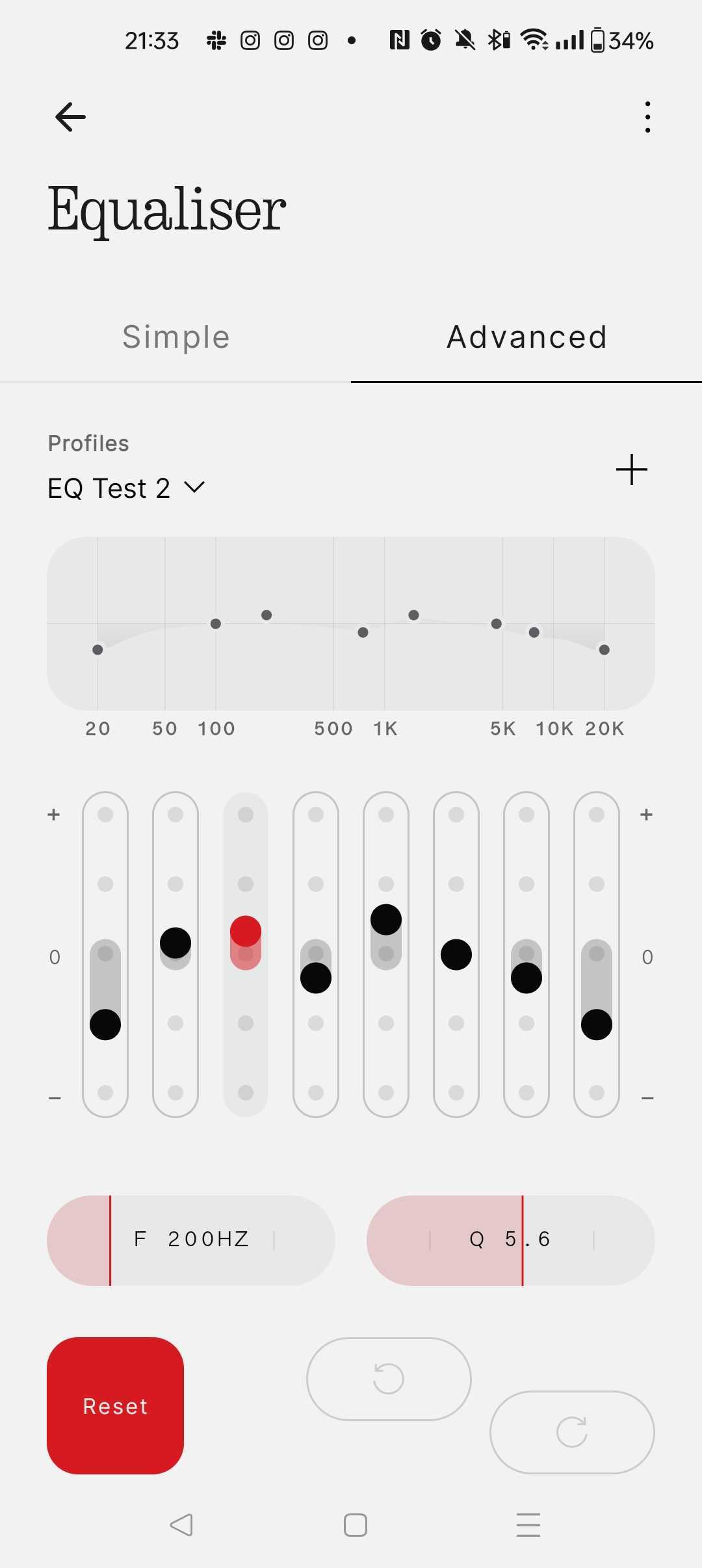Screen dimensions: 702x1568
Task: Redo the equaliser change
Action: click(572, 1432)
